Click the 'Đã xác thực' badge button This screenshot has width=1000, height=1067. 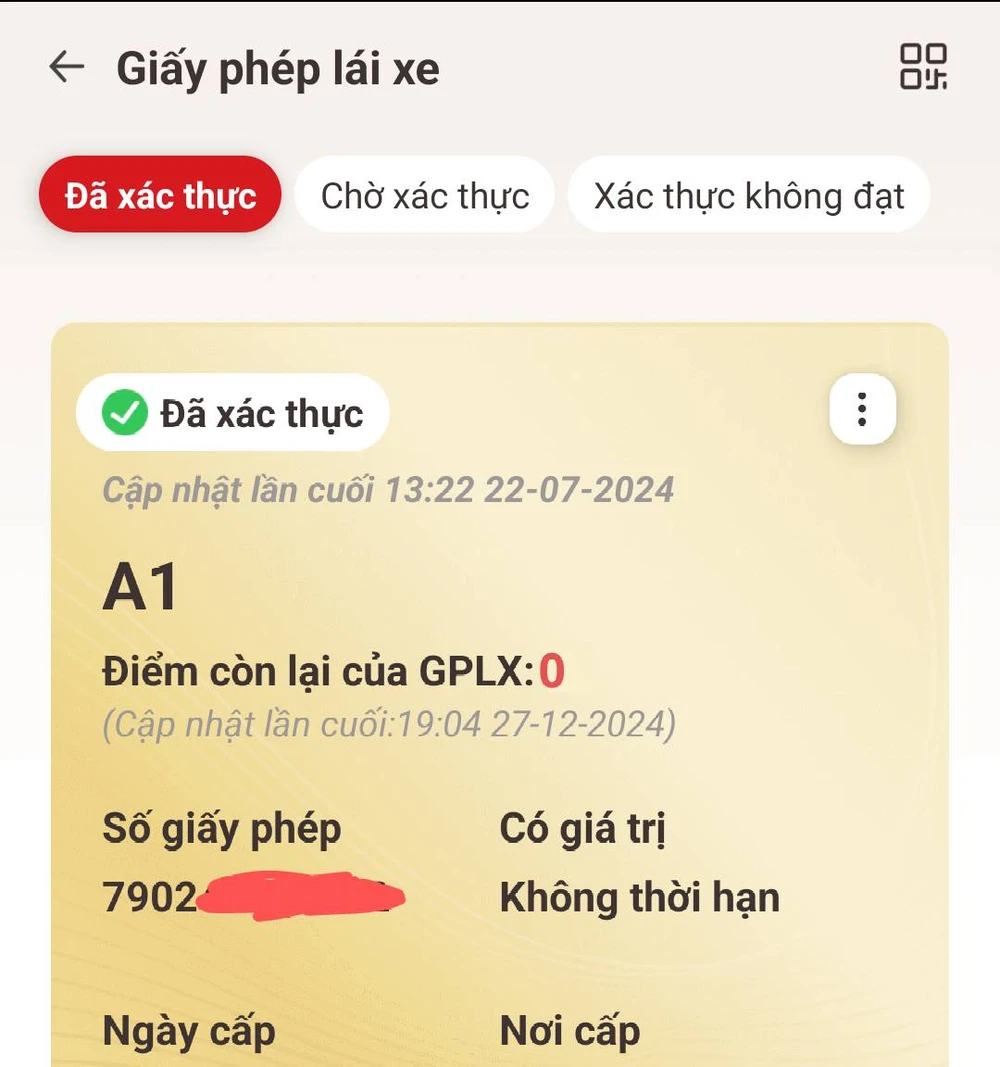click(x=232, y=411)
